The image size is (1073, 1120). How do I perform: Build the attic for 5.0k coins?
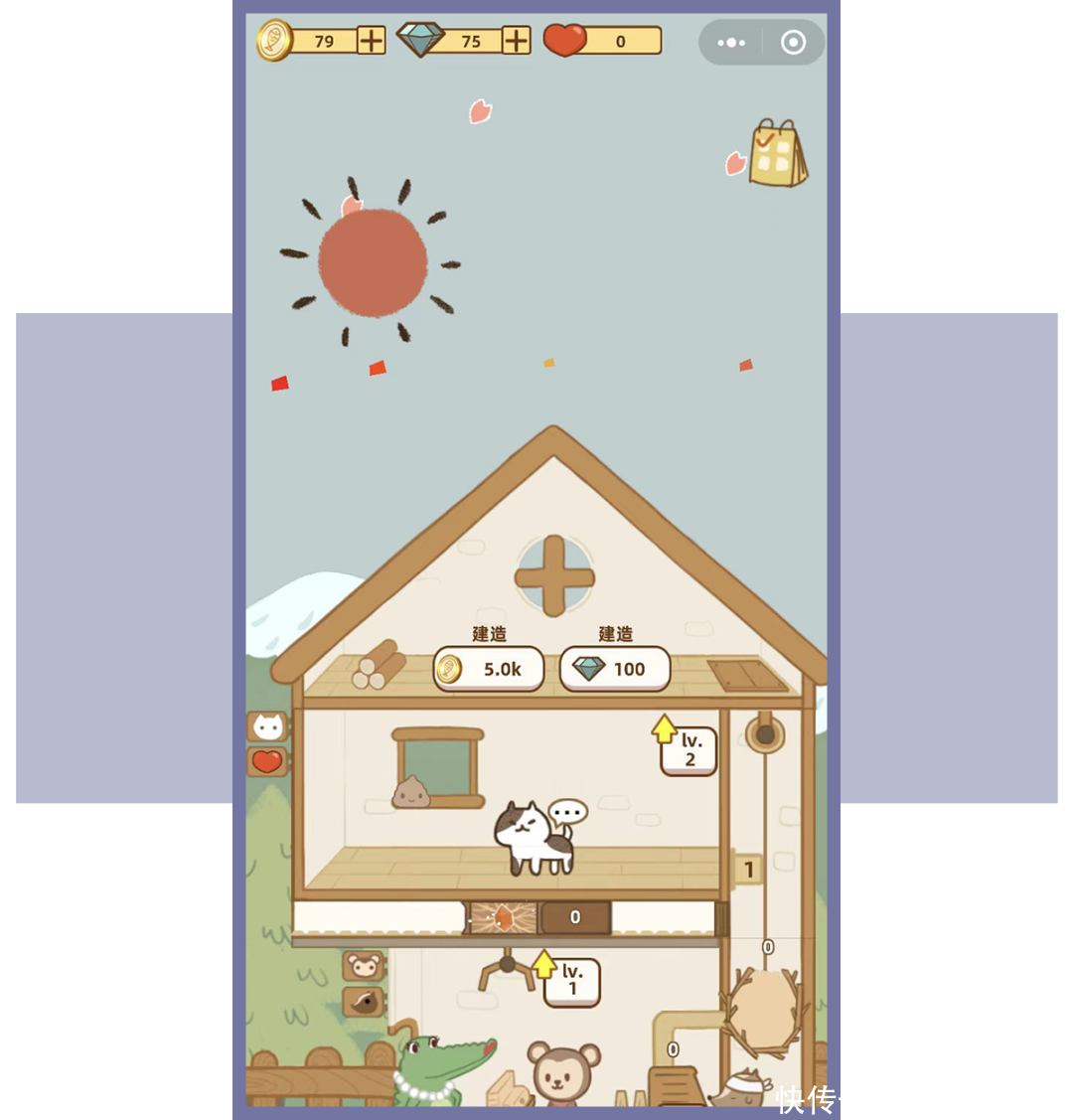pyautogui.click(x=489, y=669)
